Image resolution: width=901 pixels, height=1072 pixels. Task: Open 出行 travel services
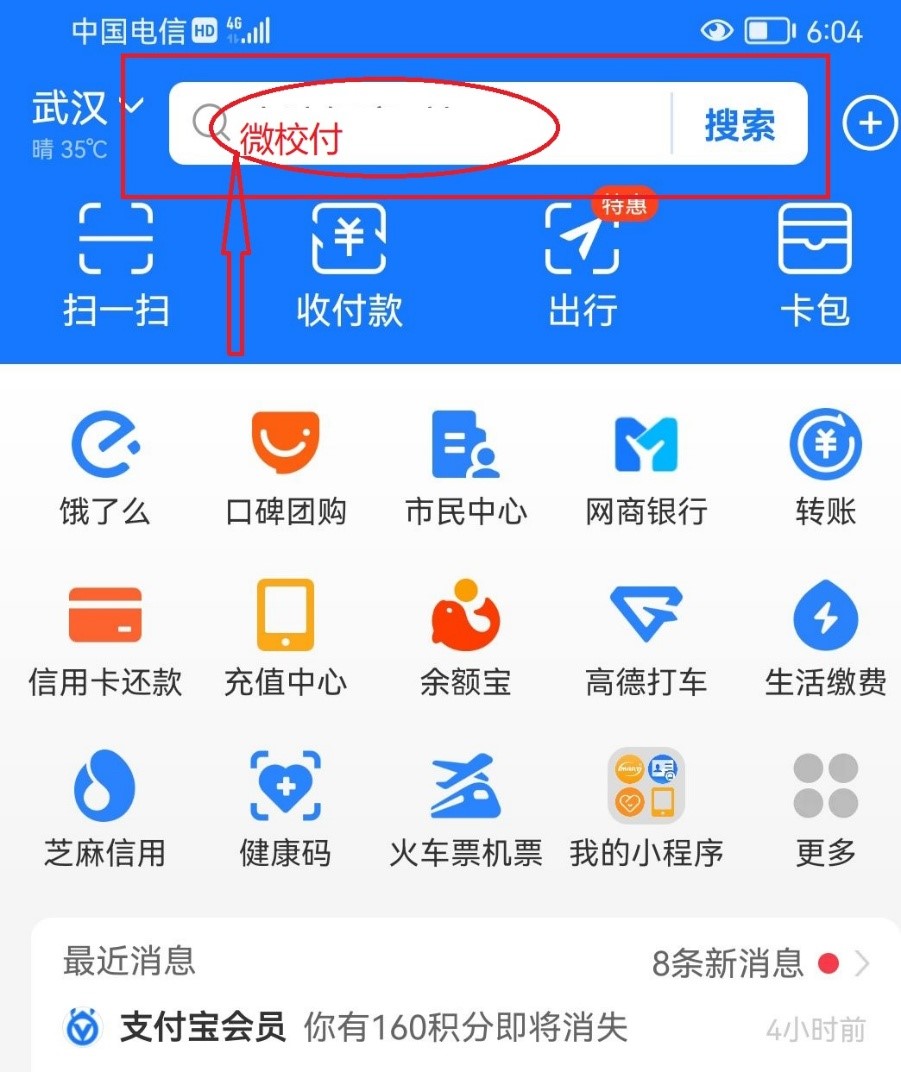click(582, 265)
